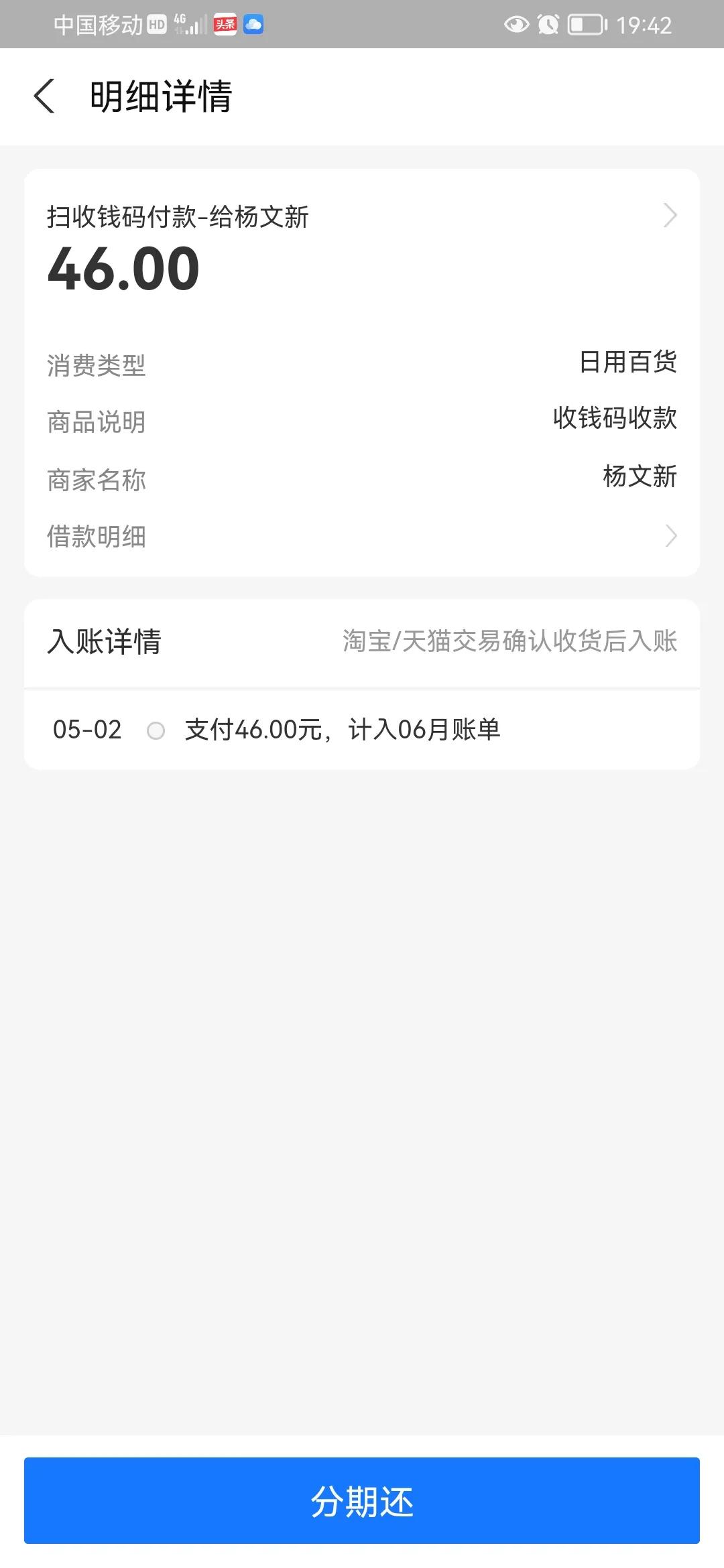724x1568 pixels.
Task: Tap the 46.00 amount display
Action: [123, 268]
